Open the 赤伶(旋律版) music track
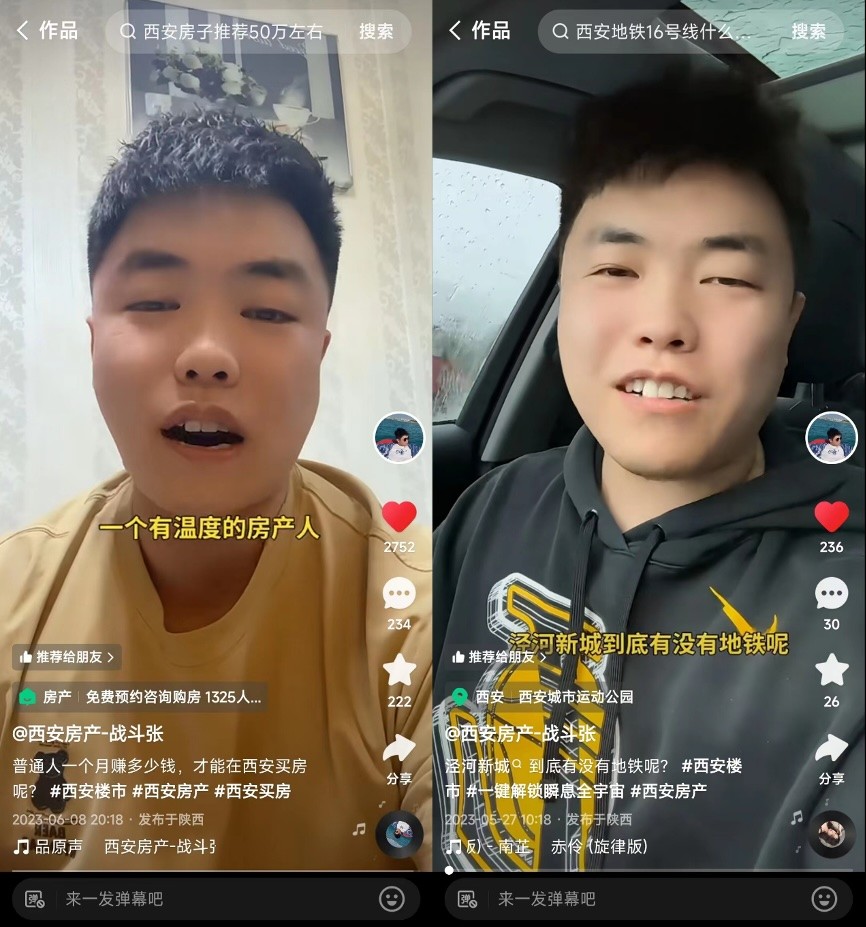This screenshot has height=927, width=866. [x=598, y=847]
